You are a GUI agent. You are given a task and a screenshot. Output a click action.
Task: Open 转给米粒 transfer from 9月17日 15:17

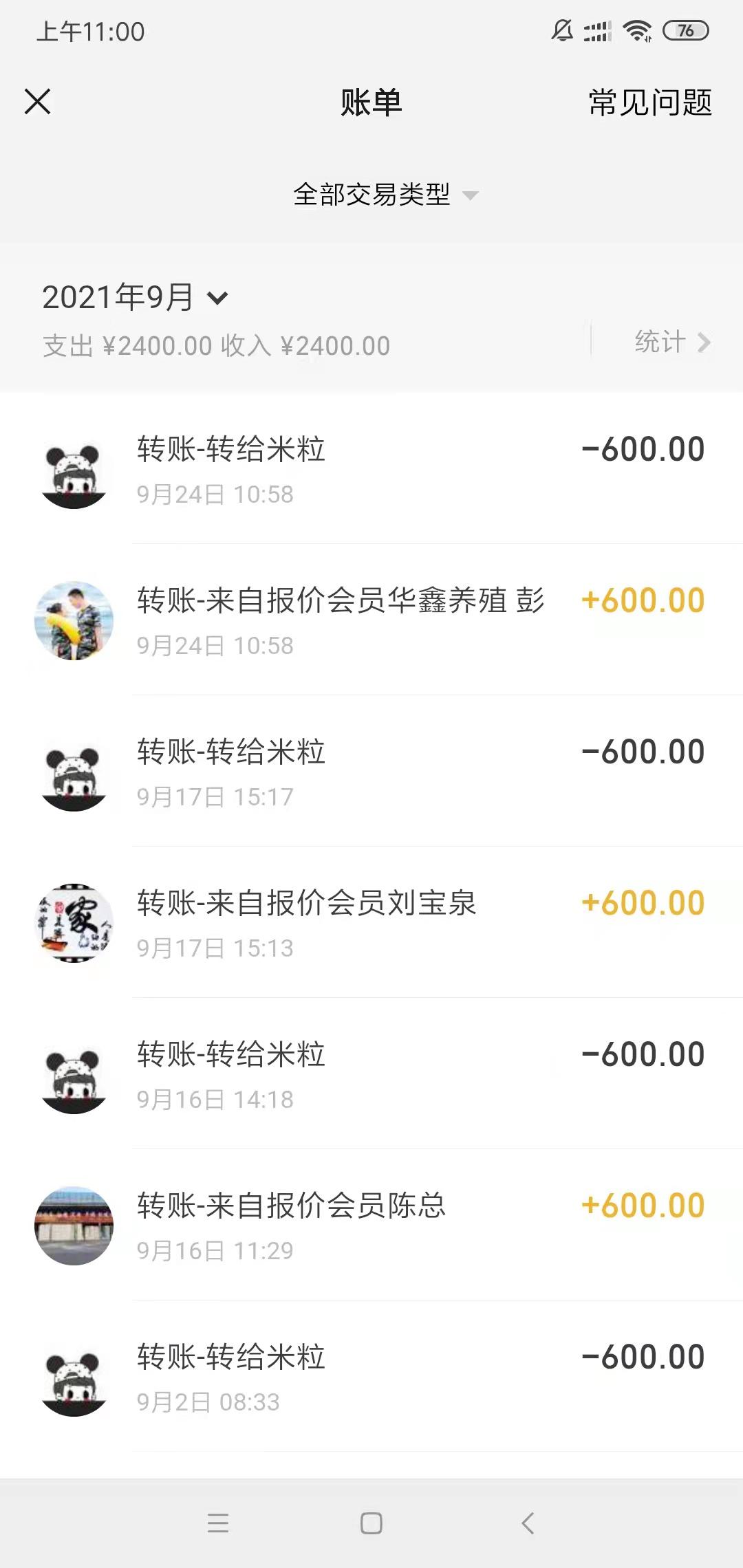(x=371, y=772)
